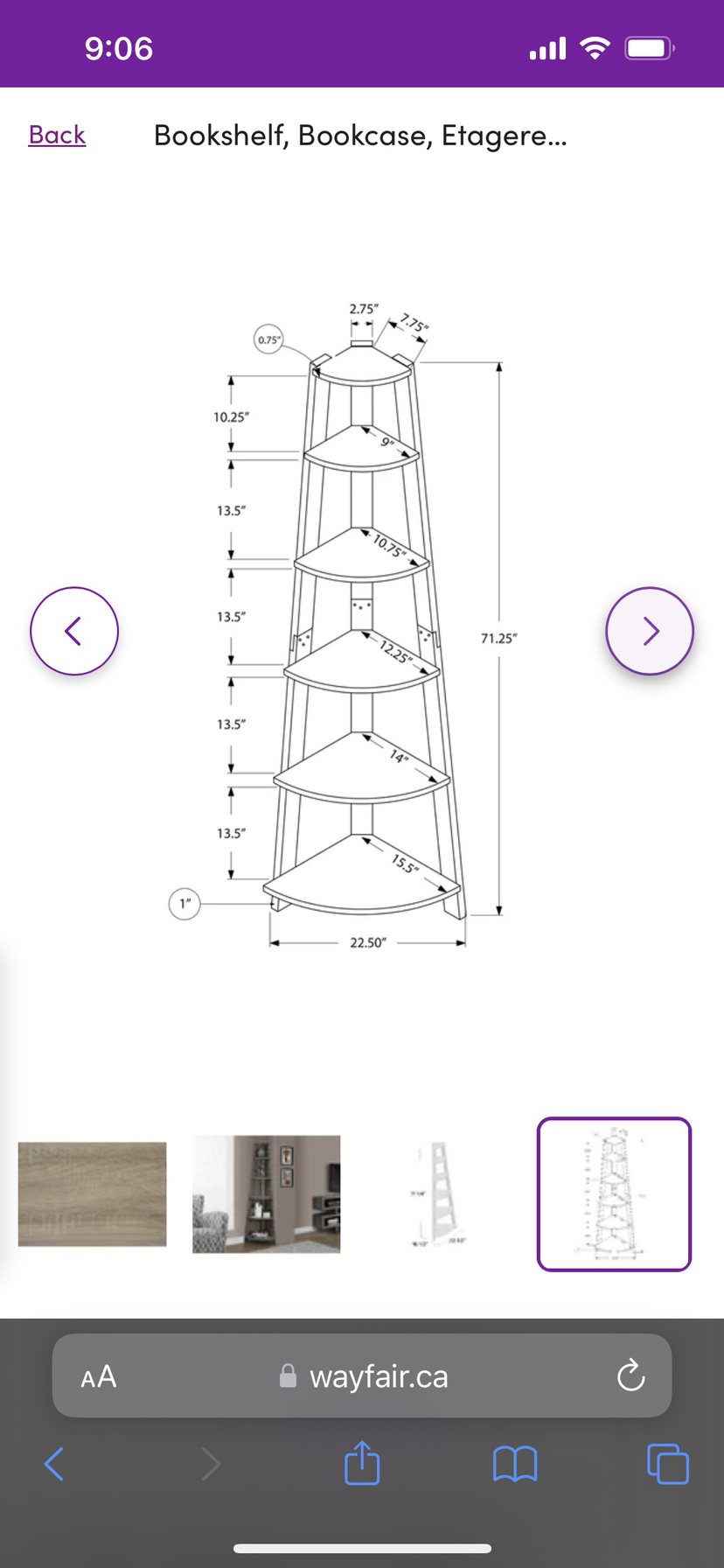This screenshot has height=1568, width=724.
Task: Tap the forward navigation arrow in Safari toolbar
Action: 210,1463
